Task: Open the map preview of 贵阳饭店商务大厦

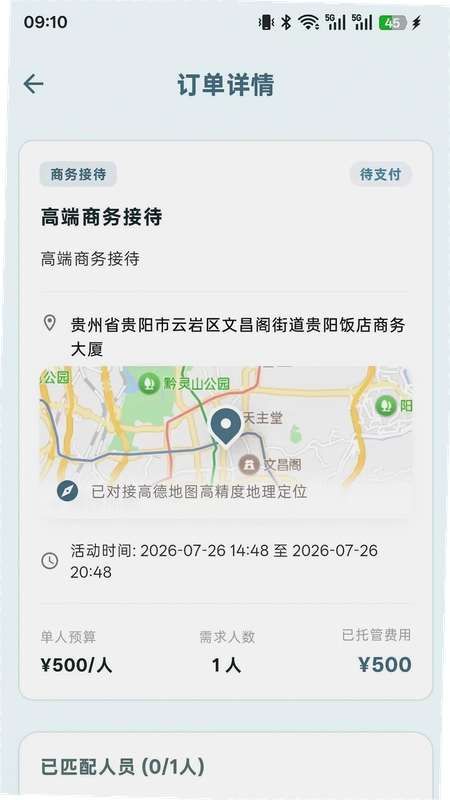Action: 226,442
